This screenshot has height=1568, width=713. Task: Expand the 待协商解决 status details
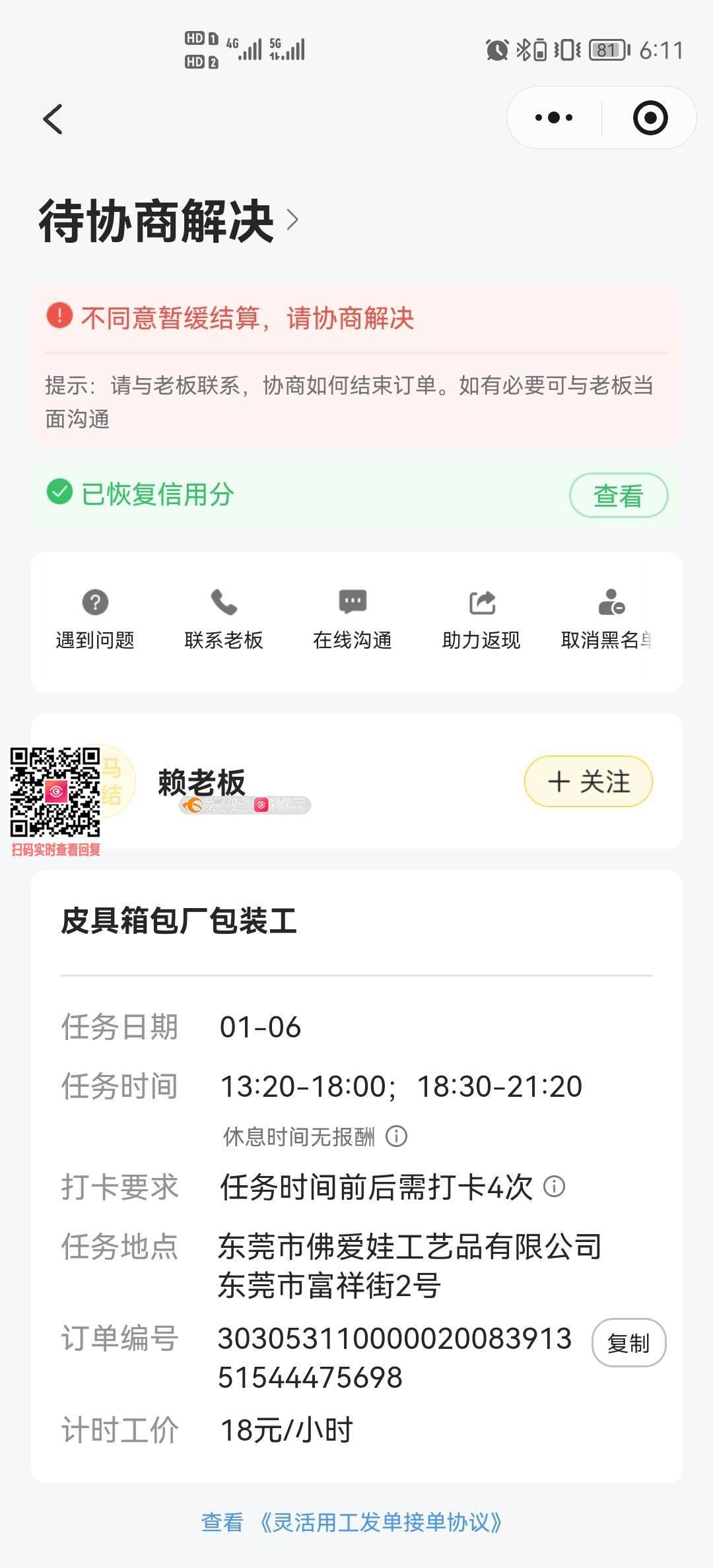[292, 220]
